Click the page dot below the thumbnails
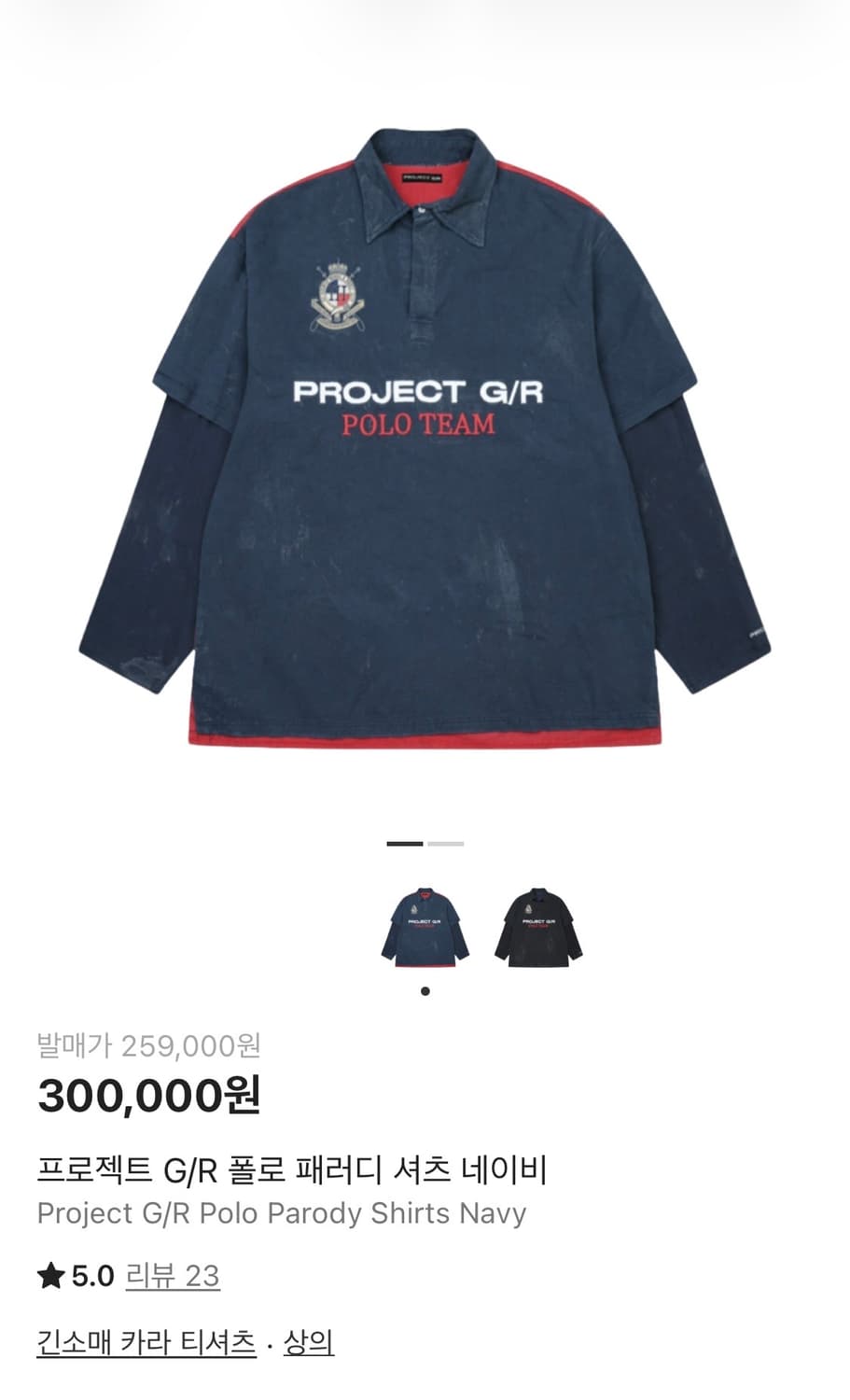Screen dimensions: 850x1400 425,992
